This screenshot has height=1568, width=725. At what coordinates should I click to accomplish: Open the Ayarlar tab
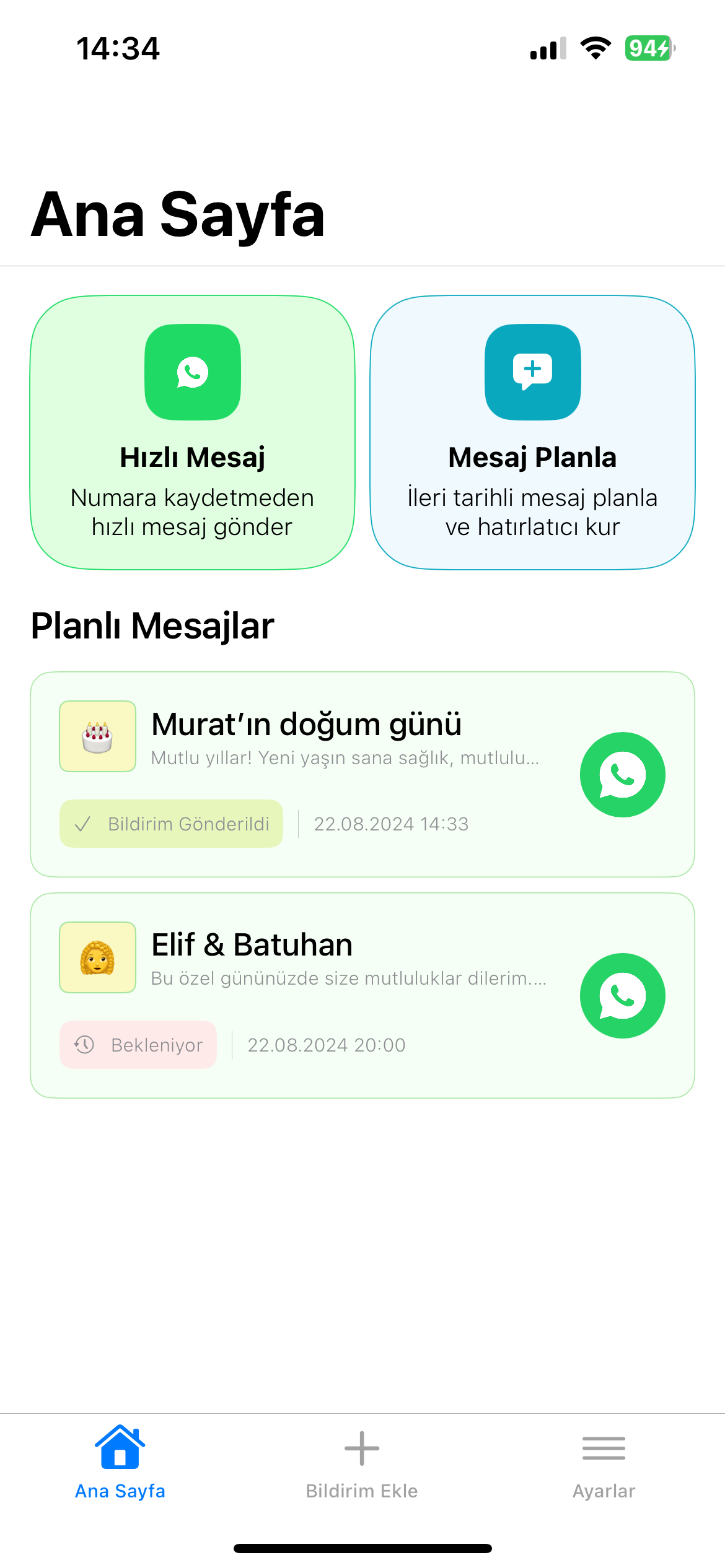pos(604,1463)
